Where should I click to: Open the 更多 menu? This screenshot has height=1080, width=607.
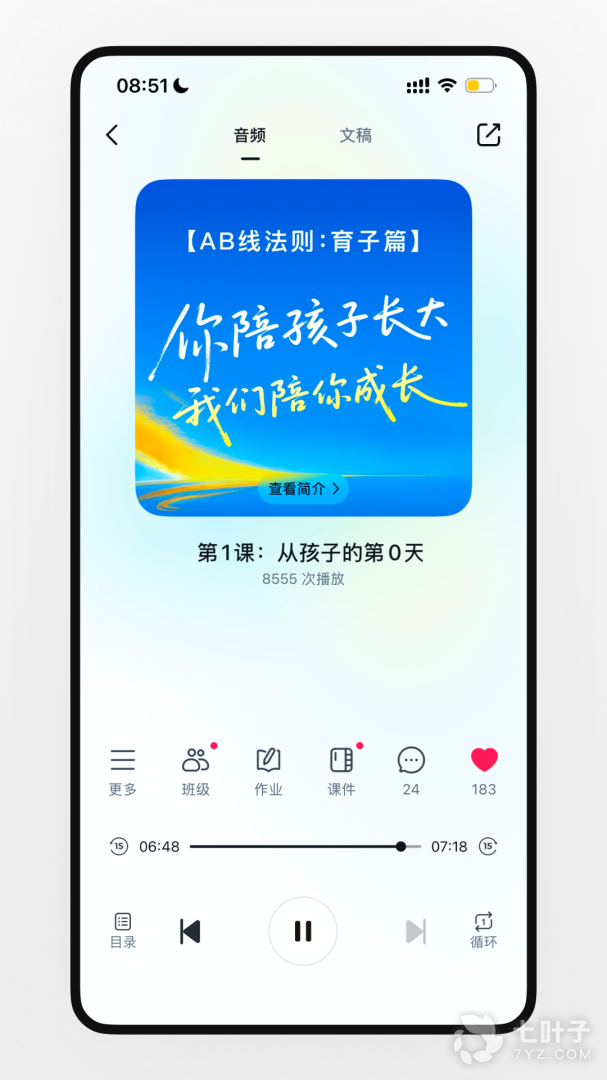tap(123, 770)
